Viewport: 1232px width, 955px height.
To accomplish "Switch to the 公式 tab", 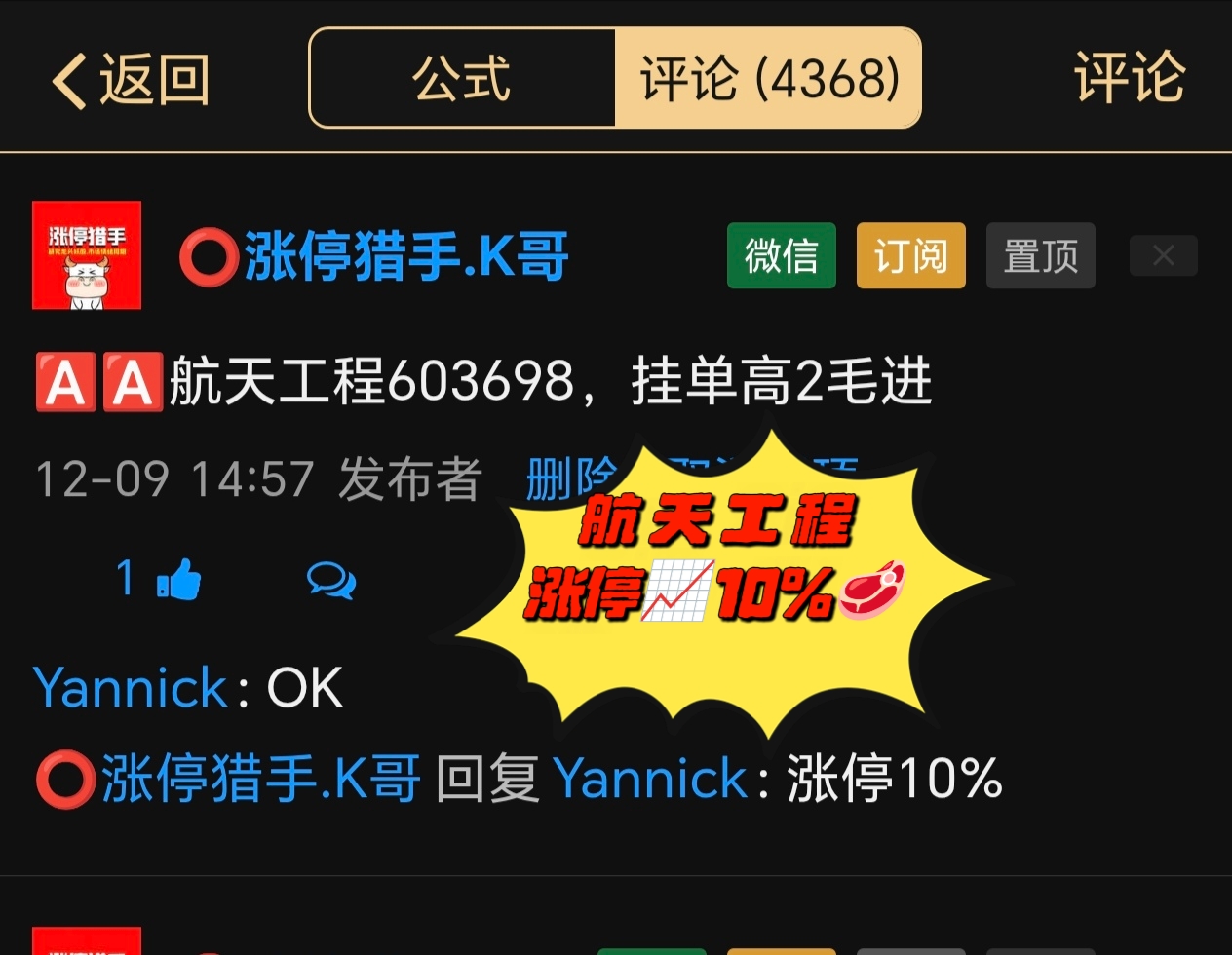I will pyautogui.click(x=462, y=79).
